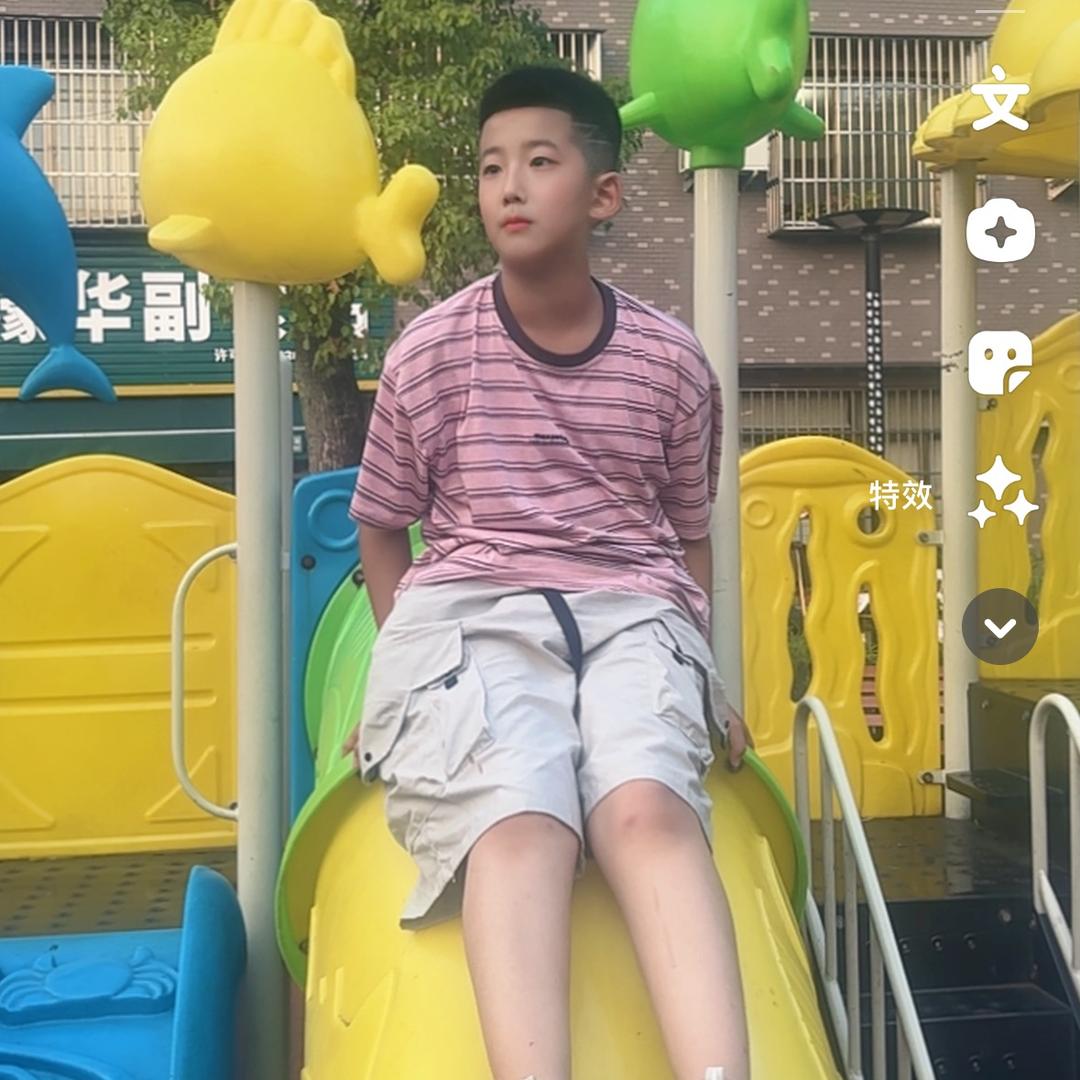Open the sticker tool
Screen dimensions: 1080x1080
(x=1000, y=362)
